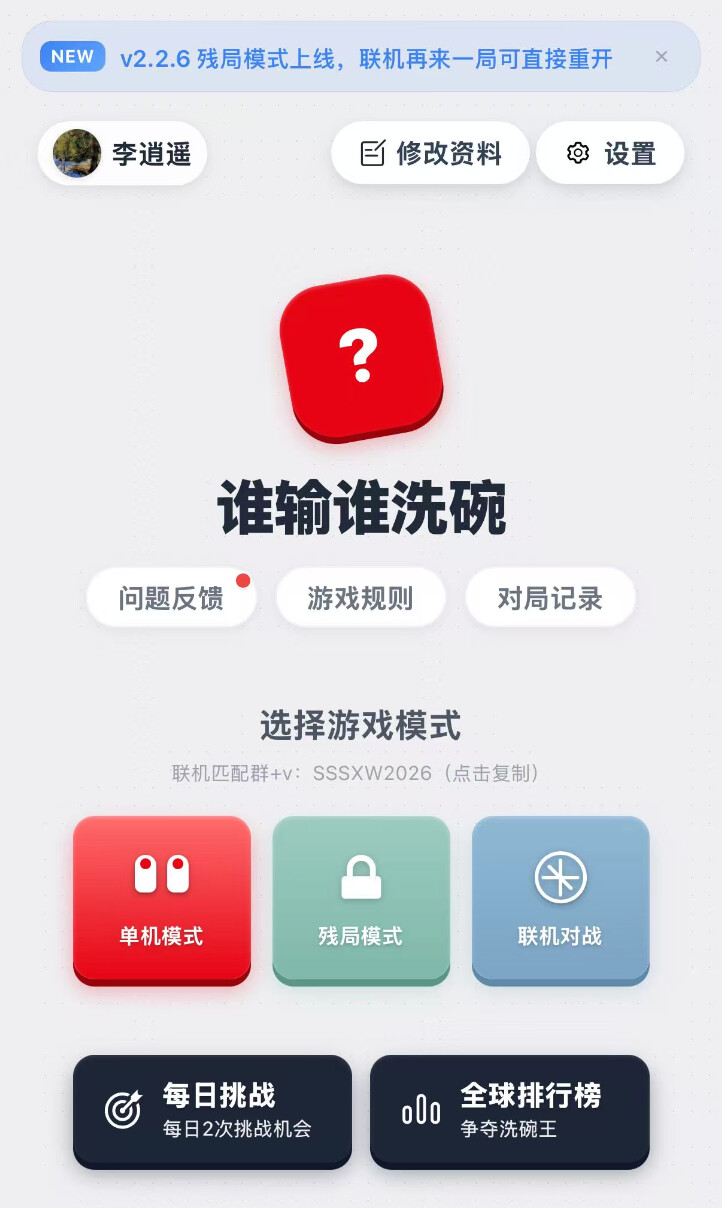
Task: Select 残局模式 endgame mode
Action: click(361, 899)
